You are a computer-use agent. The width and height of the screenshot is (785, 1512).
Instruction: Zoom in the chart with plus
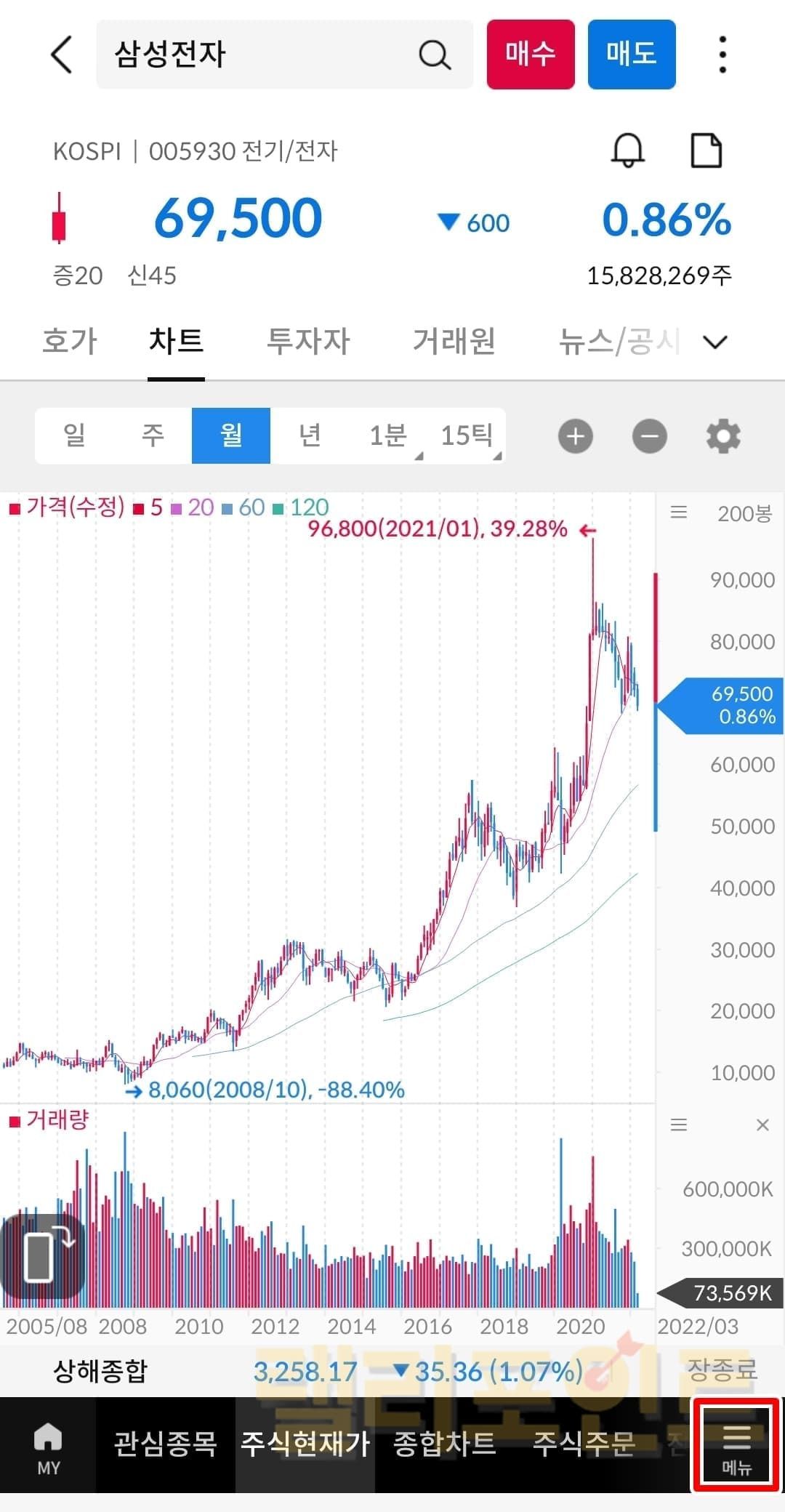click(576, 436)
